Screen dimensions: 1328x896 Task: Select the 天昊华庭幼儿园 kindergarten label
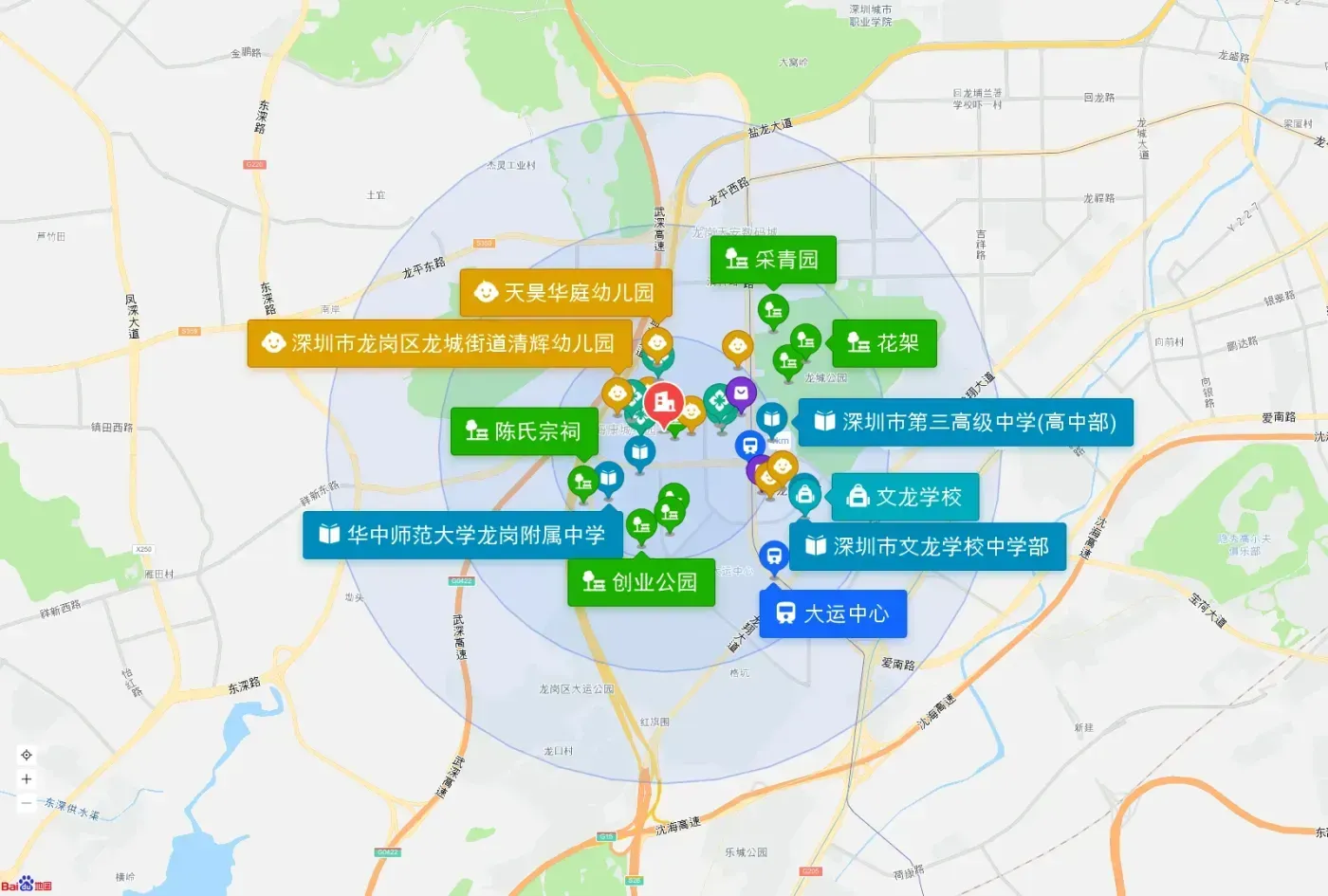pyautogui.click(x=566, y=292)
